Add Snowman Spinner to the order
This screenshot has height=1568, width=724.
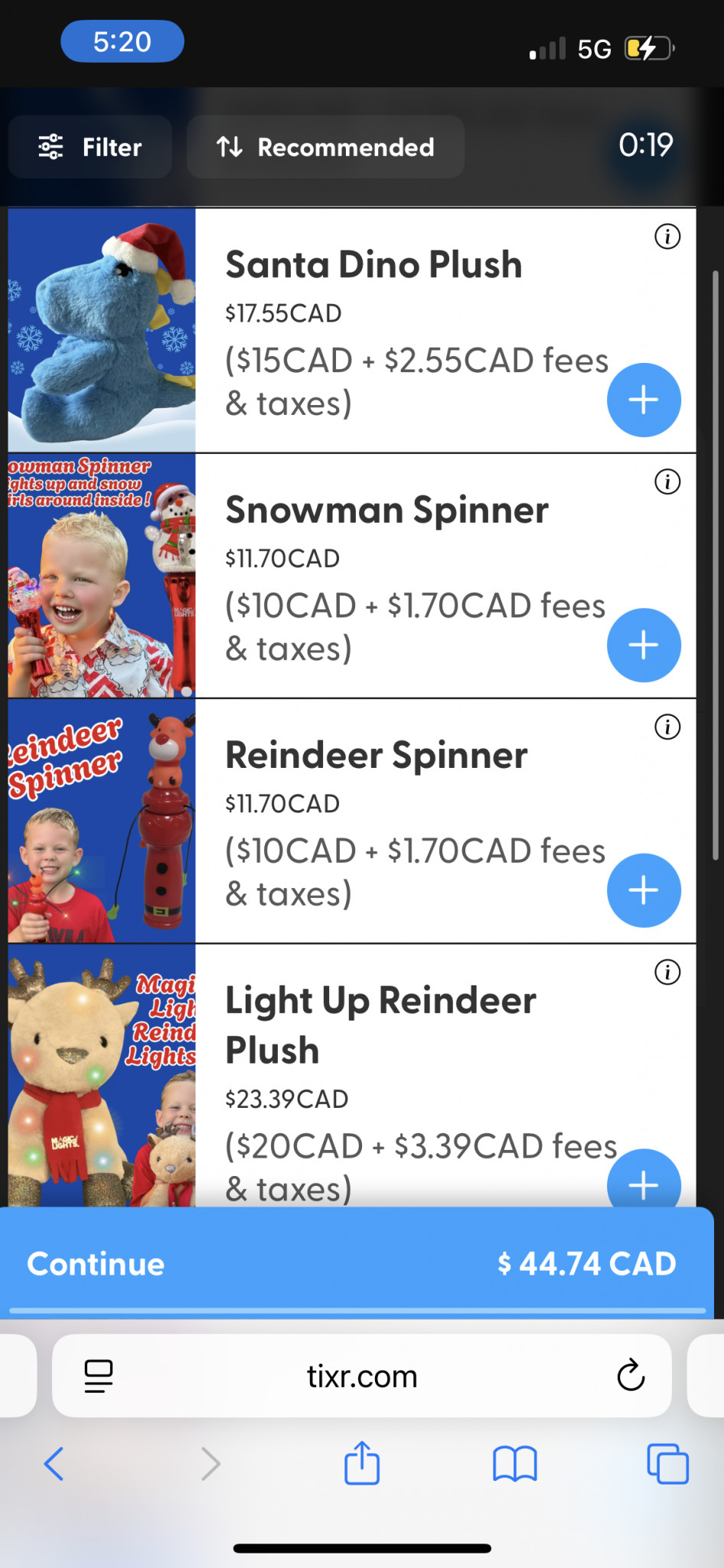(644, 645)
